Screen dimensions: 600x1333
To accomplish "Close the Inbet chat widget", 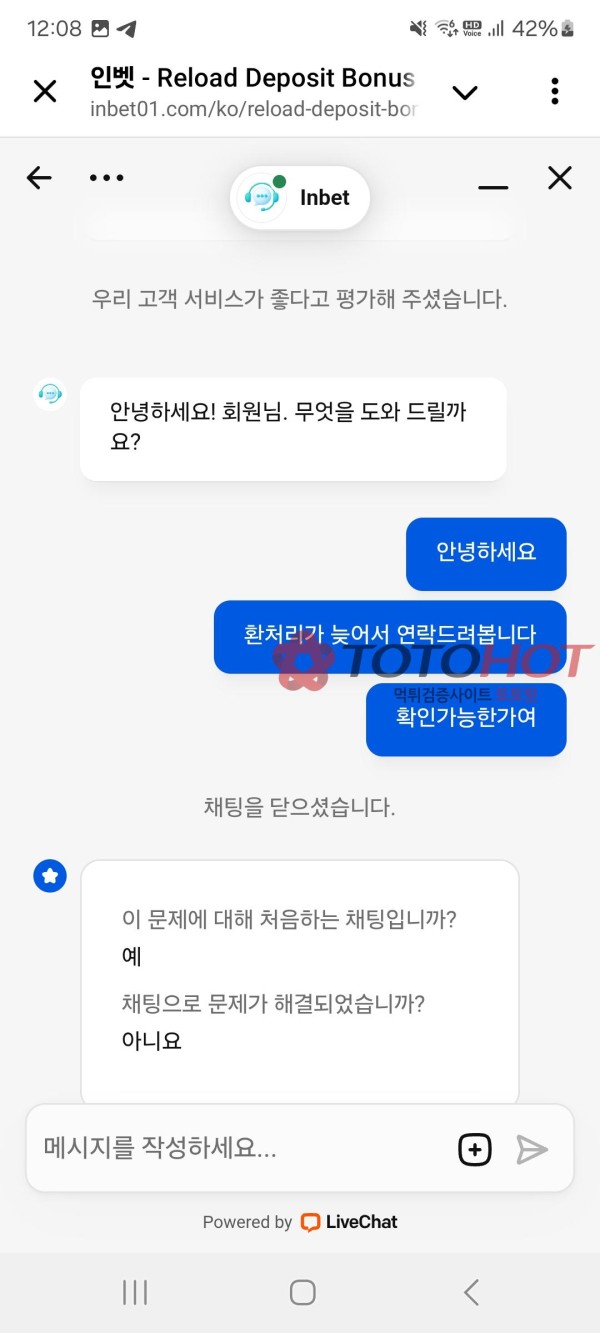I will (559, 179).
